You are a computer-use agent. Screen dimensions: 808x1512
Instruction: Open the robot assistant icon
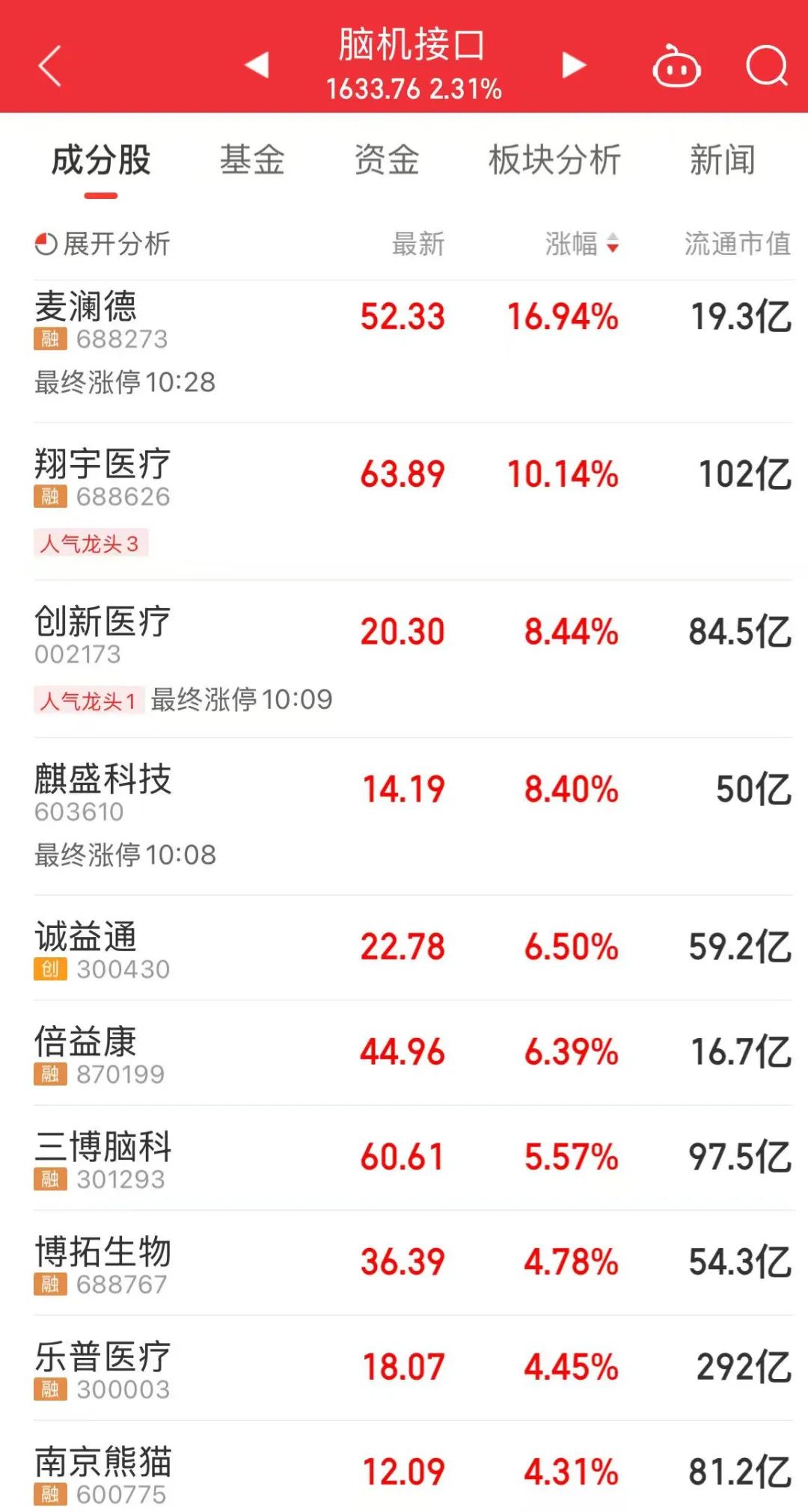point(676,67)
